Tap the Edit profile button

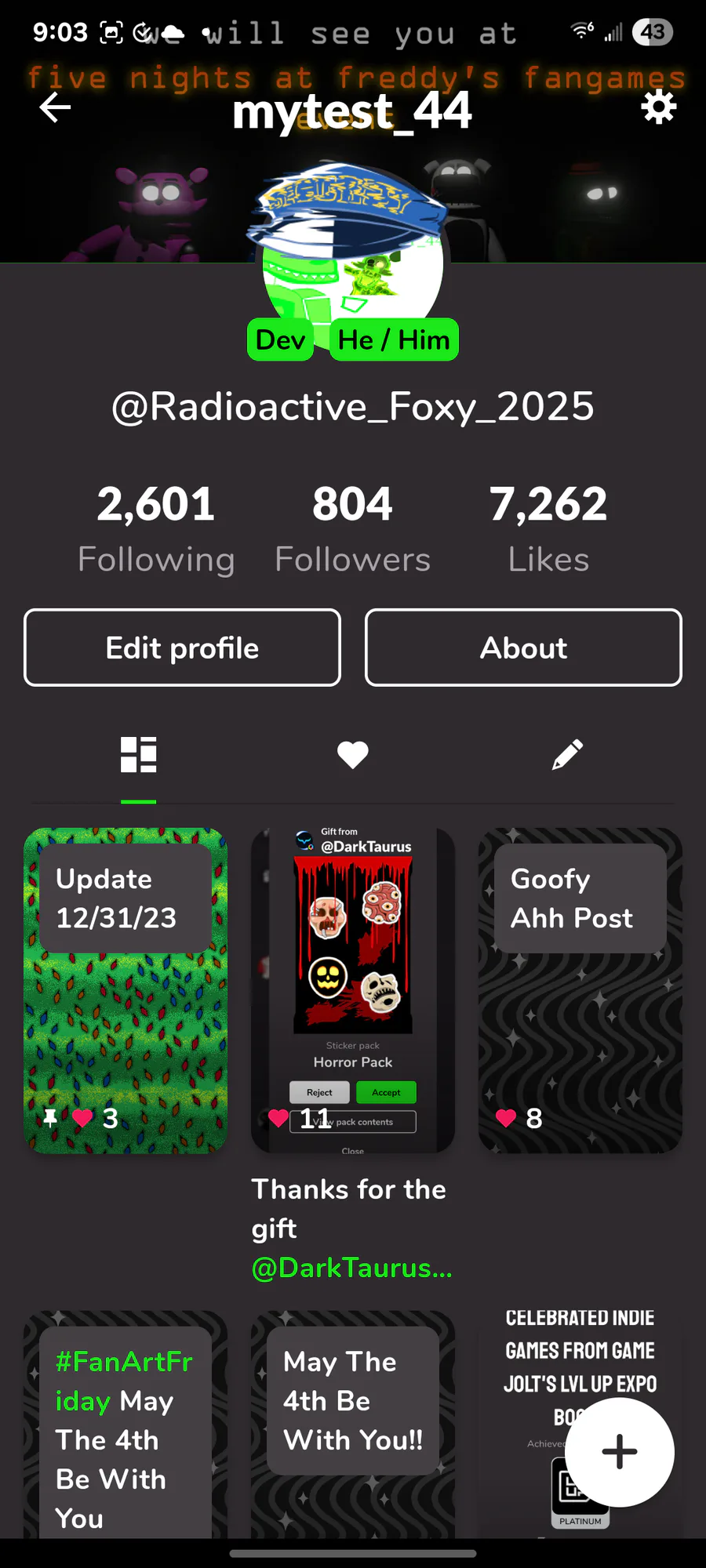182,648
